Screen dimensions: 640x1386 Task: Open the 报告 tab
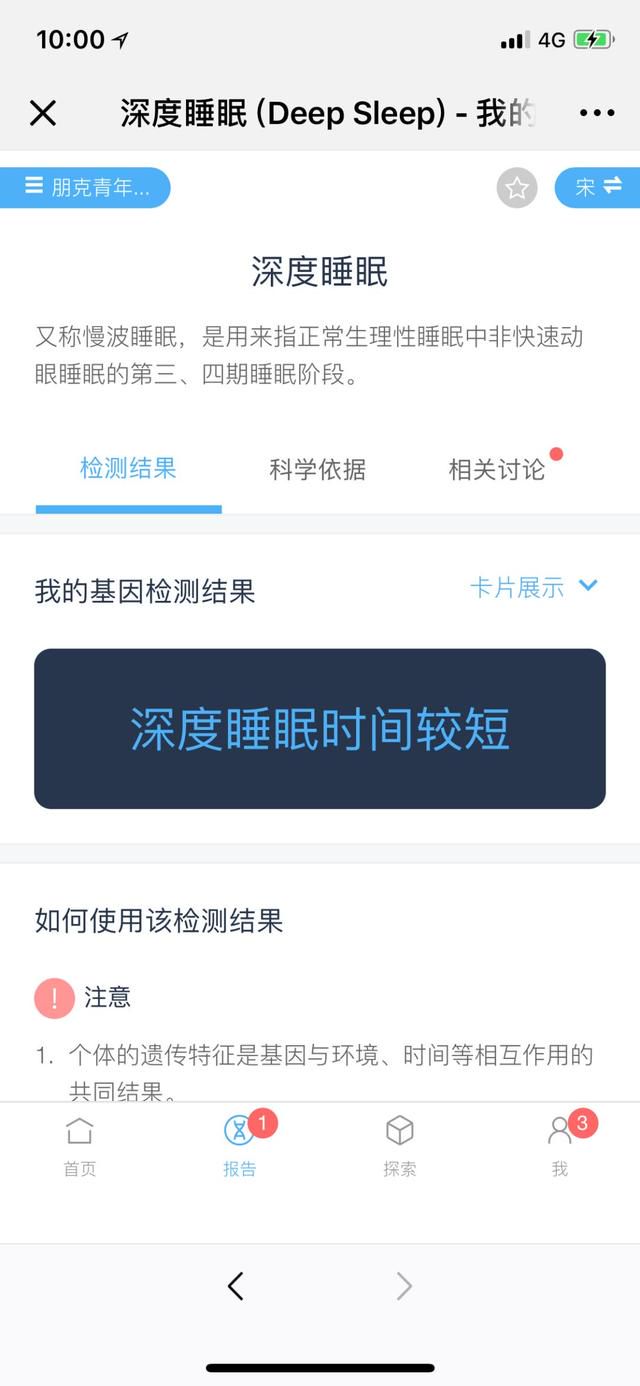click(240, 1147)
